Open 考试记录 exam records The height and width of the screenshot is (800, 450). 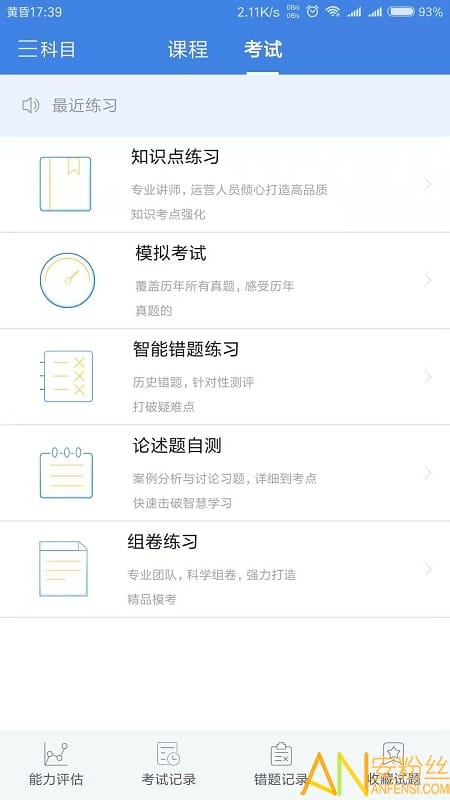(168, 764)
